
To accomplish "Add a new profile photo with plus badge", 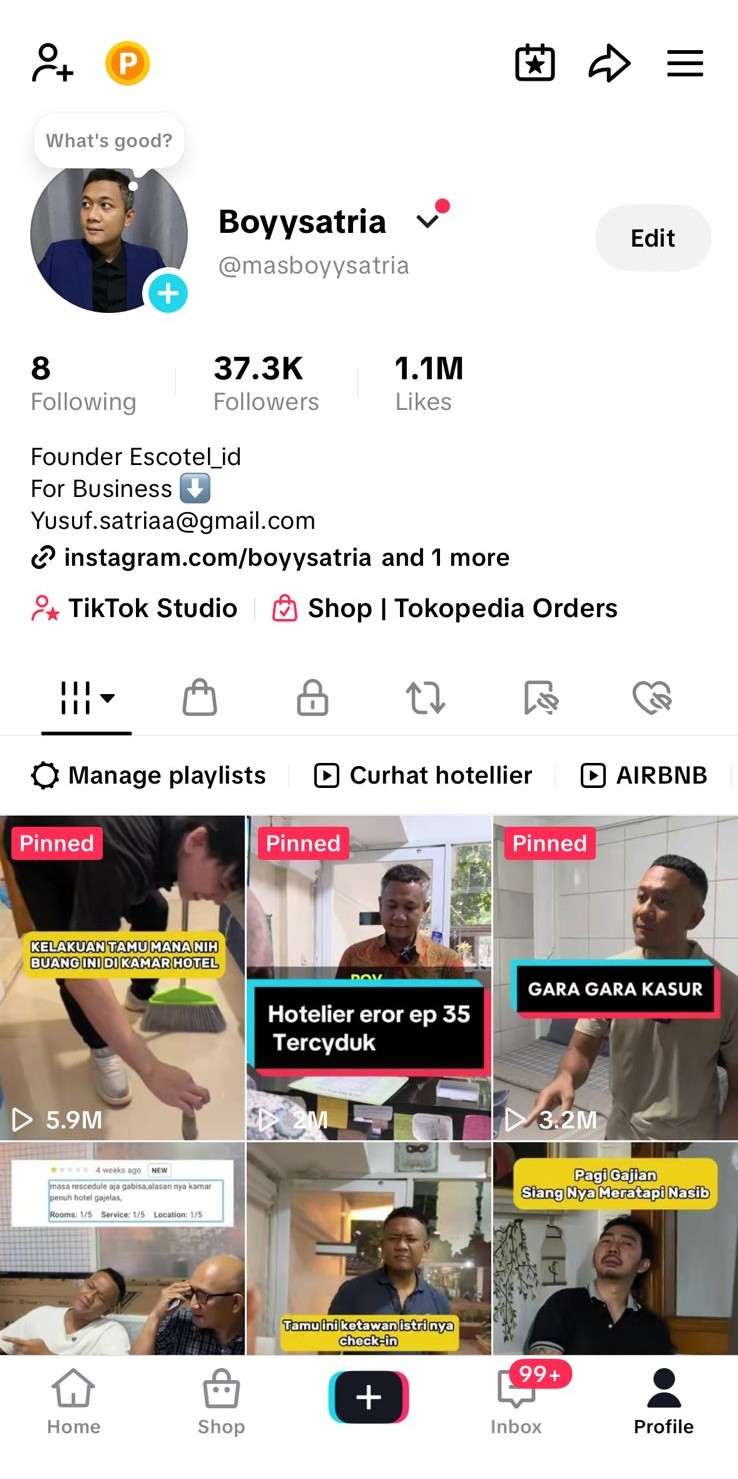I will 168,293.
